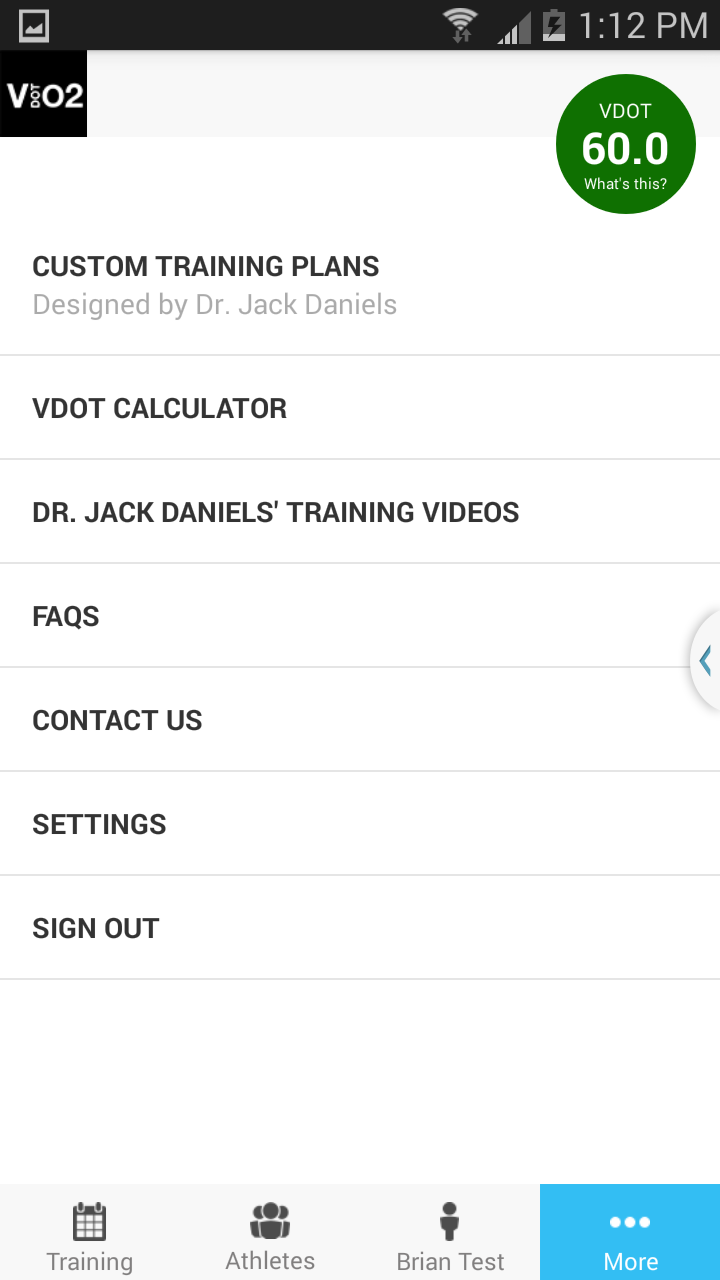720x1280 pixels.
Task: Select Contact Us
Action: click(x=360, y=720)
